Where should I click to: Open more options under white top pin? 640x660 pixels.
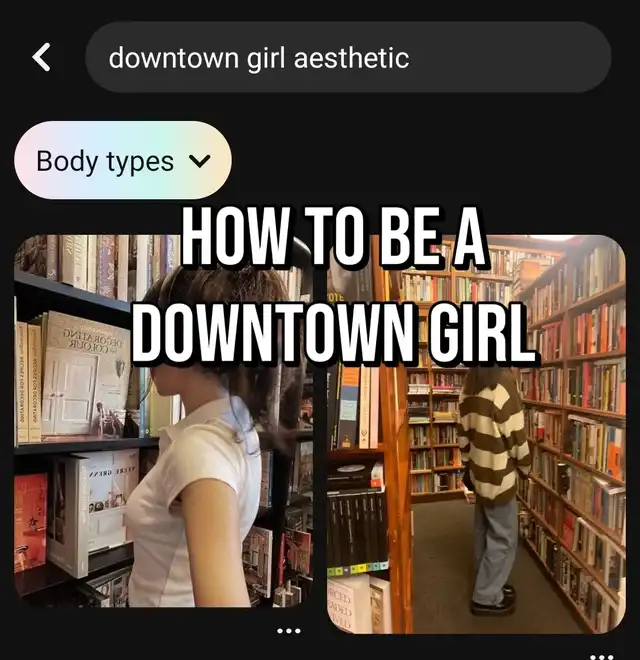pyautogui.click(x=288, y=631)
